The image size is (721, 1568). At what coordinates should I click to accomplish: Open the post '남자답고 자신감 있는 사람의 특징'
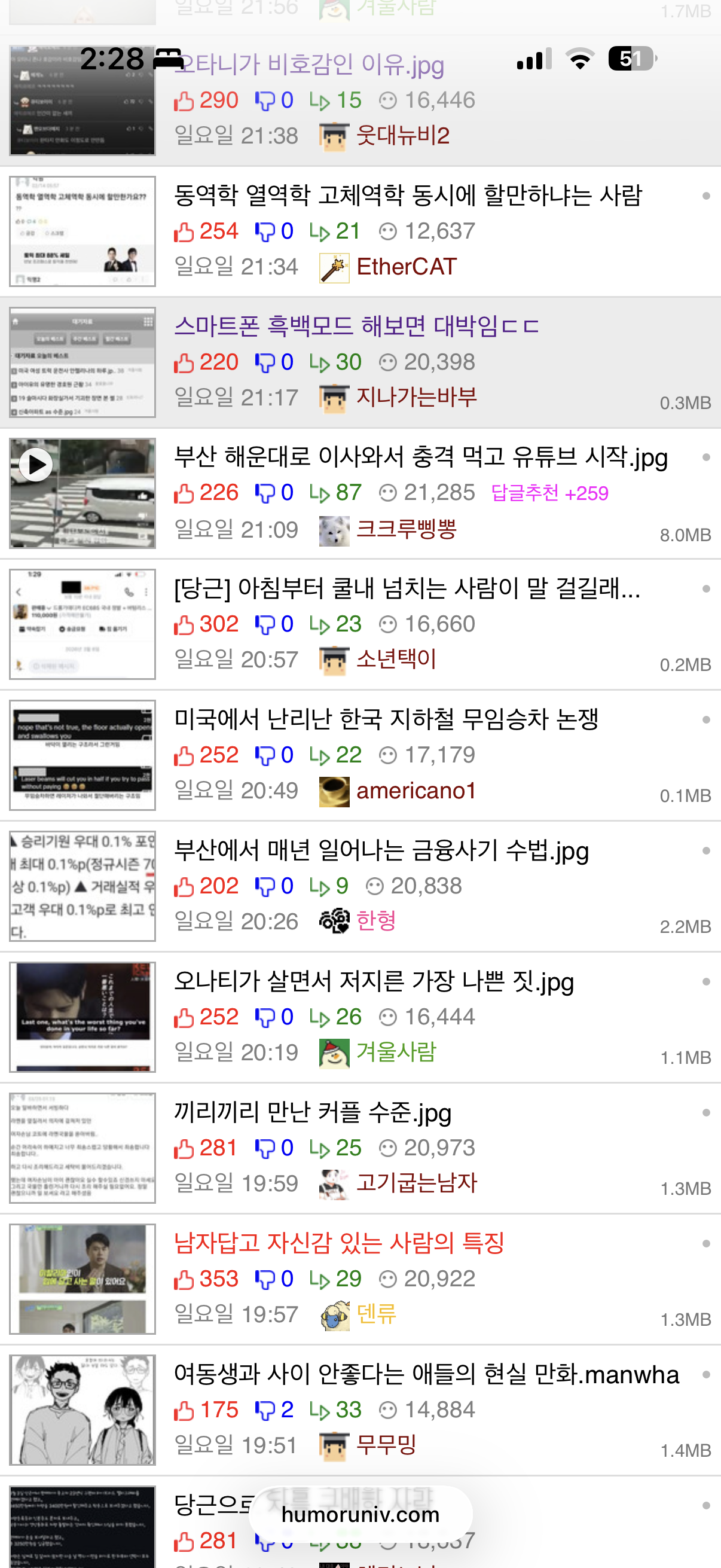(x=339, y=1243)
